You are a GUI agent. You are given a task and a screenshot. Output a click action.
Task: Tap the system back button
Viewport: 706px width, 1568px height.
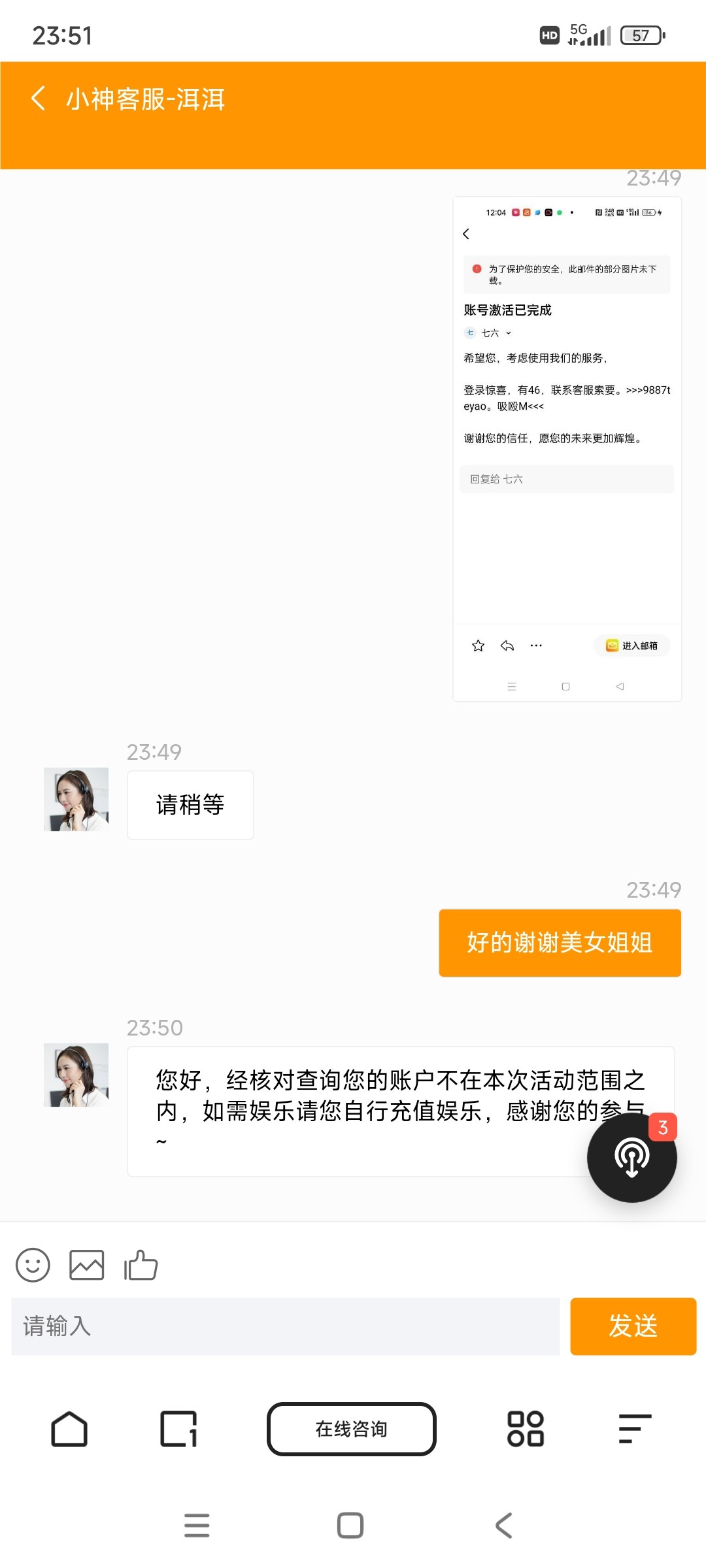(503, 1526)
